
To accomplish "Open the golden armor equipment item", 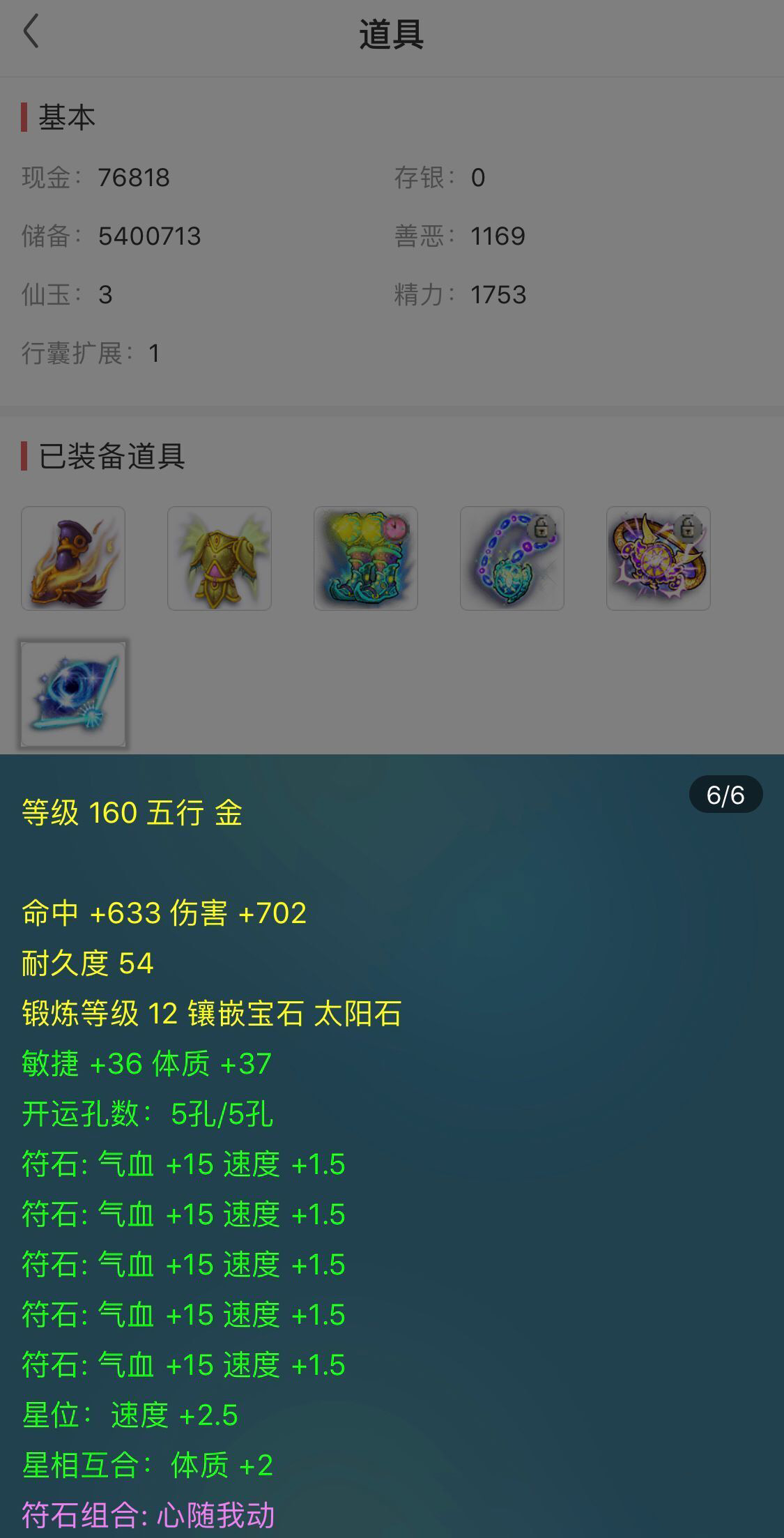I will [220, 558].
